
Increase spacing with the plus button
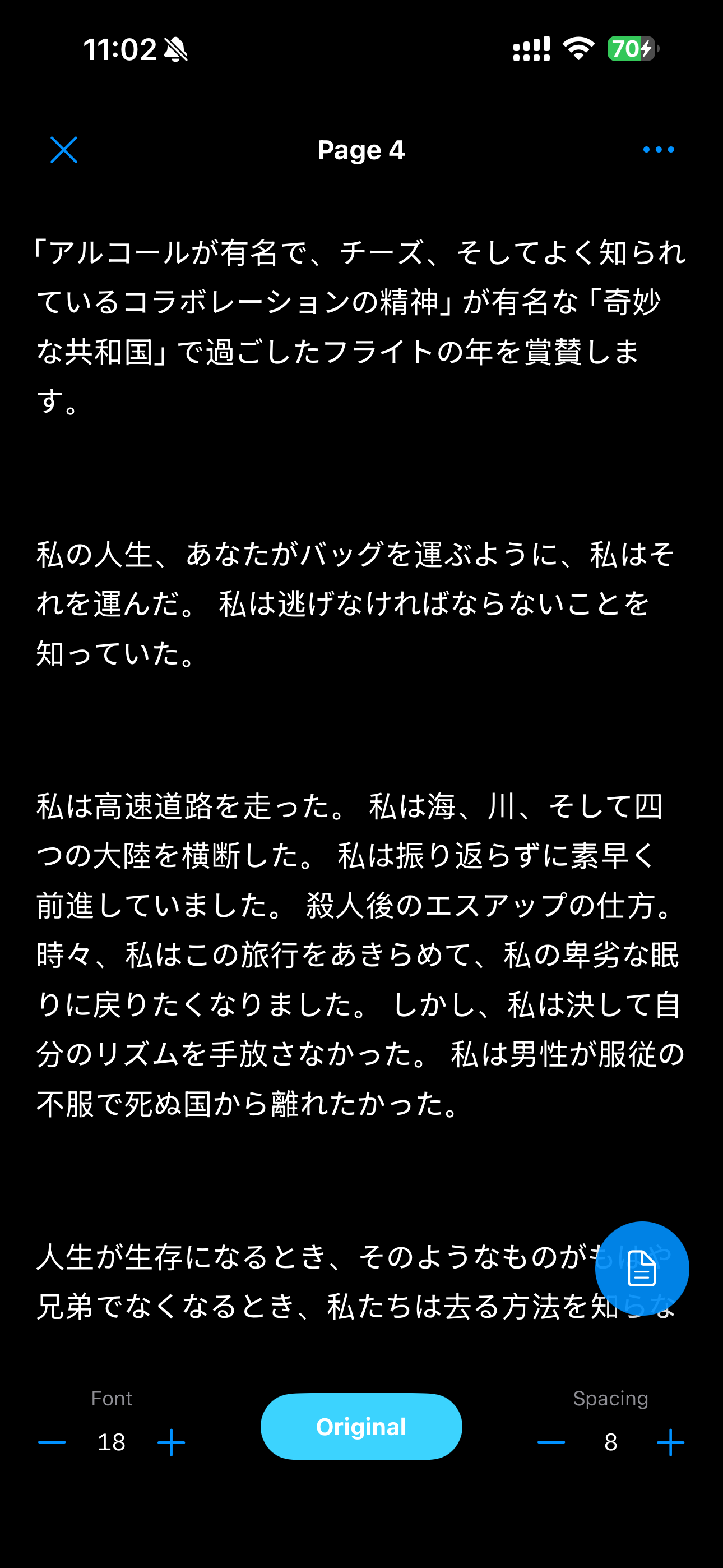pyautogui.click(x=670, y=1442)
